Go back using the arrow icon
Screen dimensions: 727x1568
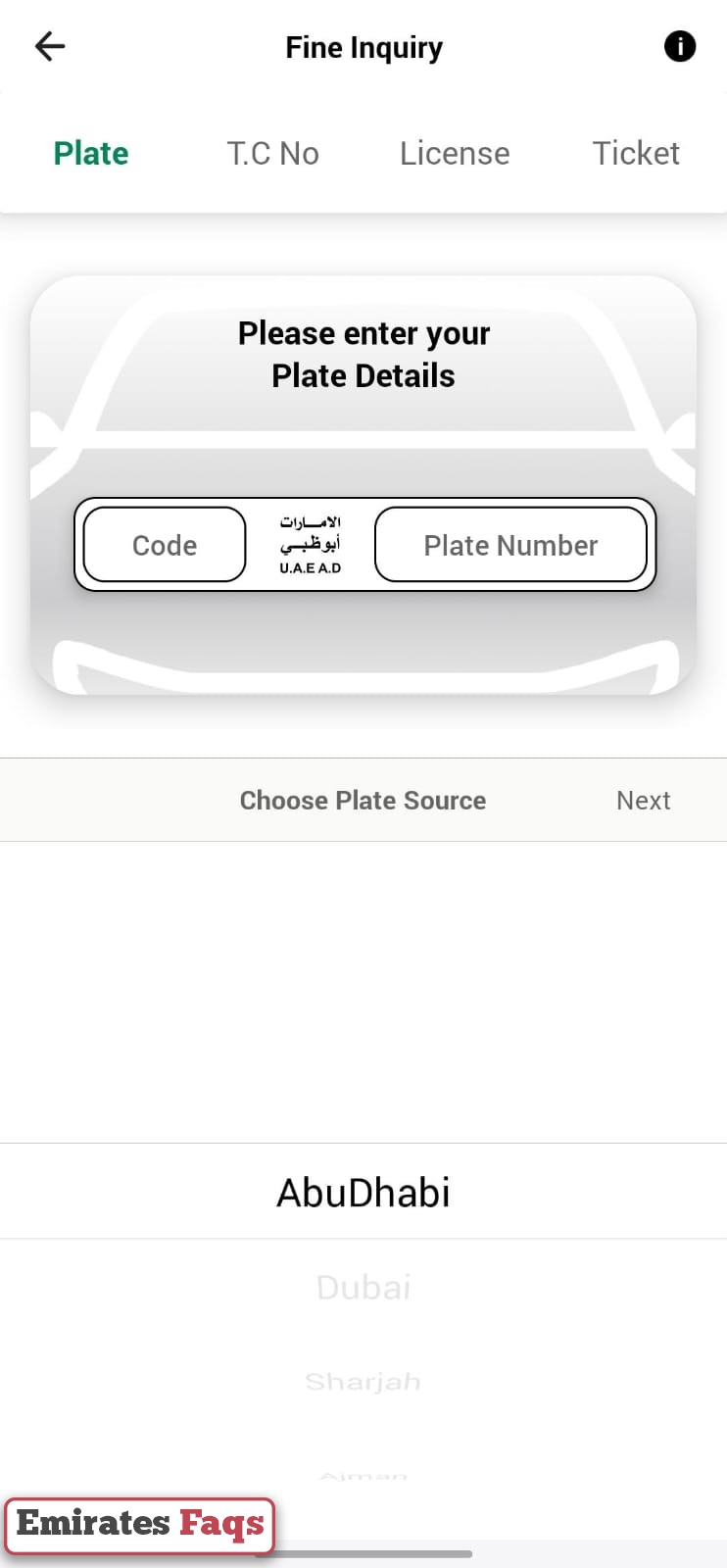tap(50, 46)
